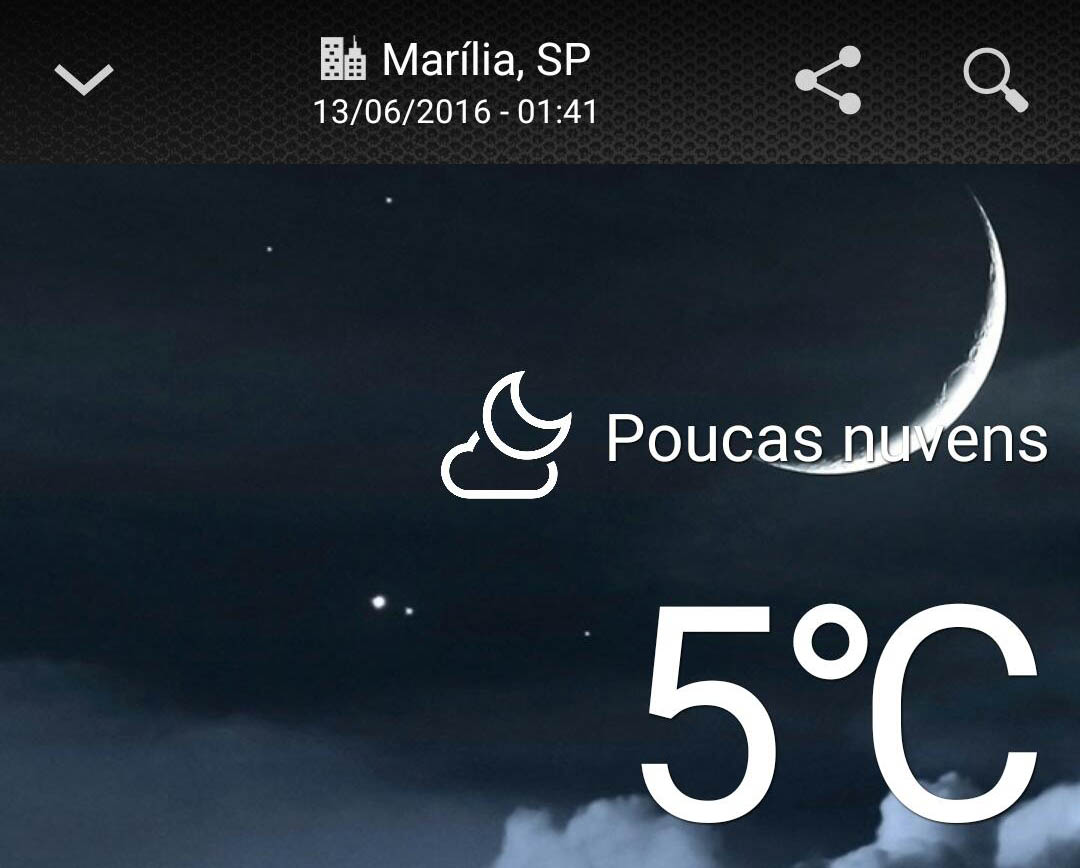
Task: Collapse the weather view with the down chevron
Action: coord(84,80)
